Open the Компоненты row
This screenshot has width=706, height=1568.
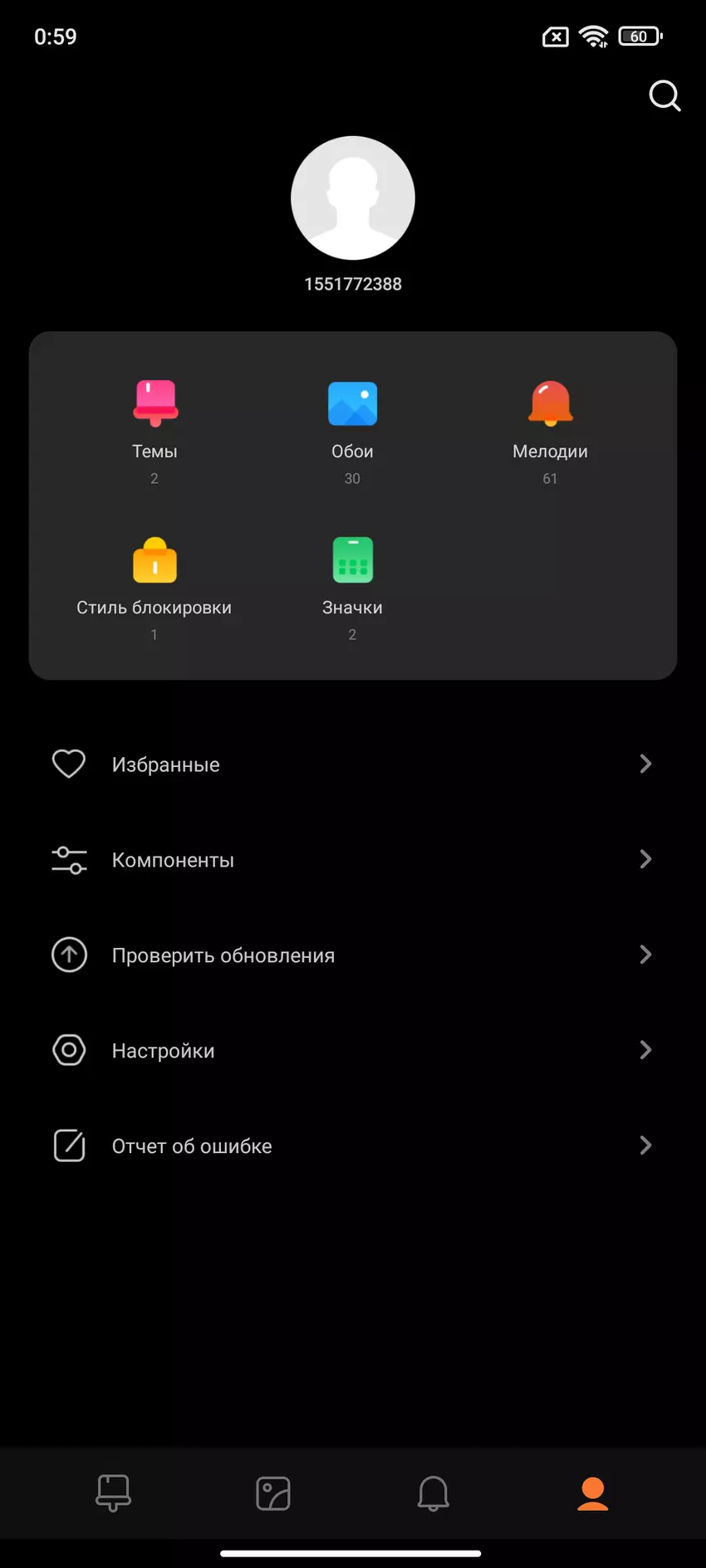(x=353, y=859)
